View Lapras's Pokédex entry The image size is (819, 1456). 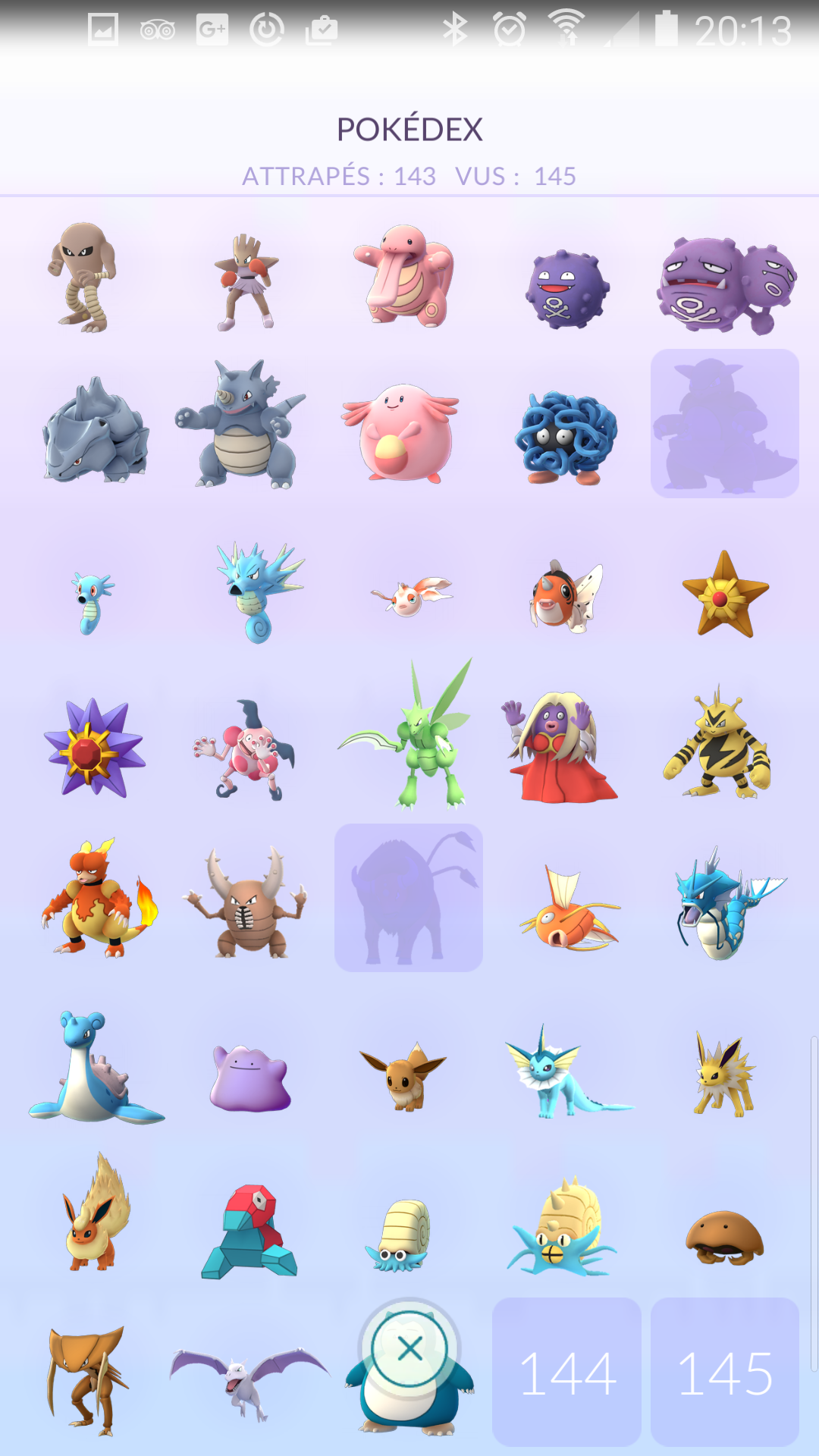91,1069
